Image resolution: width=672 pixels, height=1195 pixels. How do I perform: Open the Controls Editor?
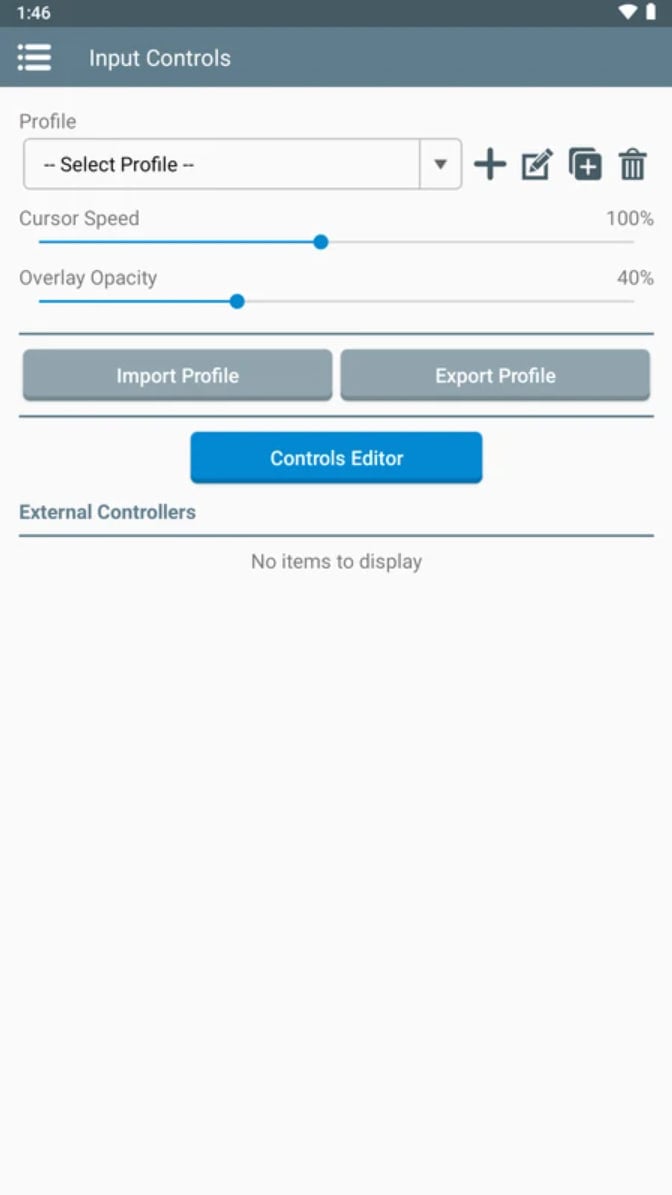[x=336, y=458]
